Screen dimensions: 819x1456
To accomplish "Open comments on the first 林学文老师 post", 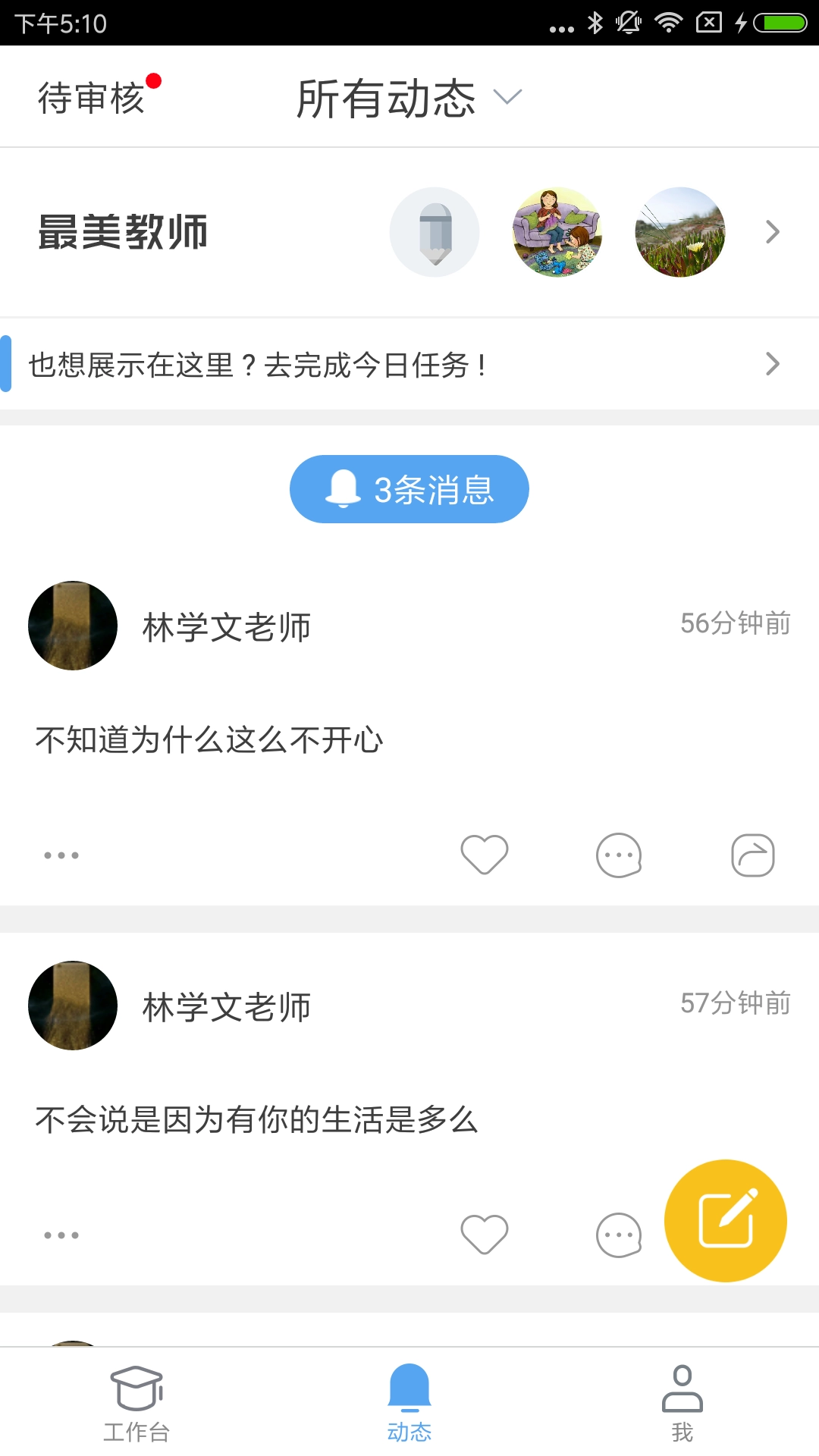I will 620,854.
